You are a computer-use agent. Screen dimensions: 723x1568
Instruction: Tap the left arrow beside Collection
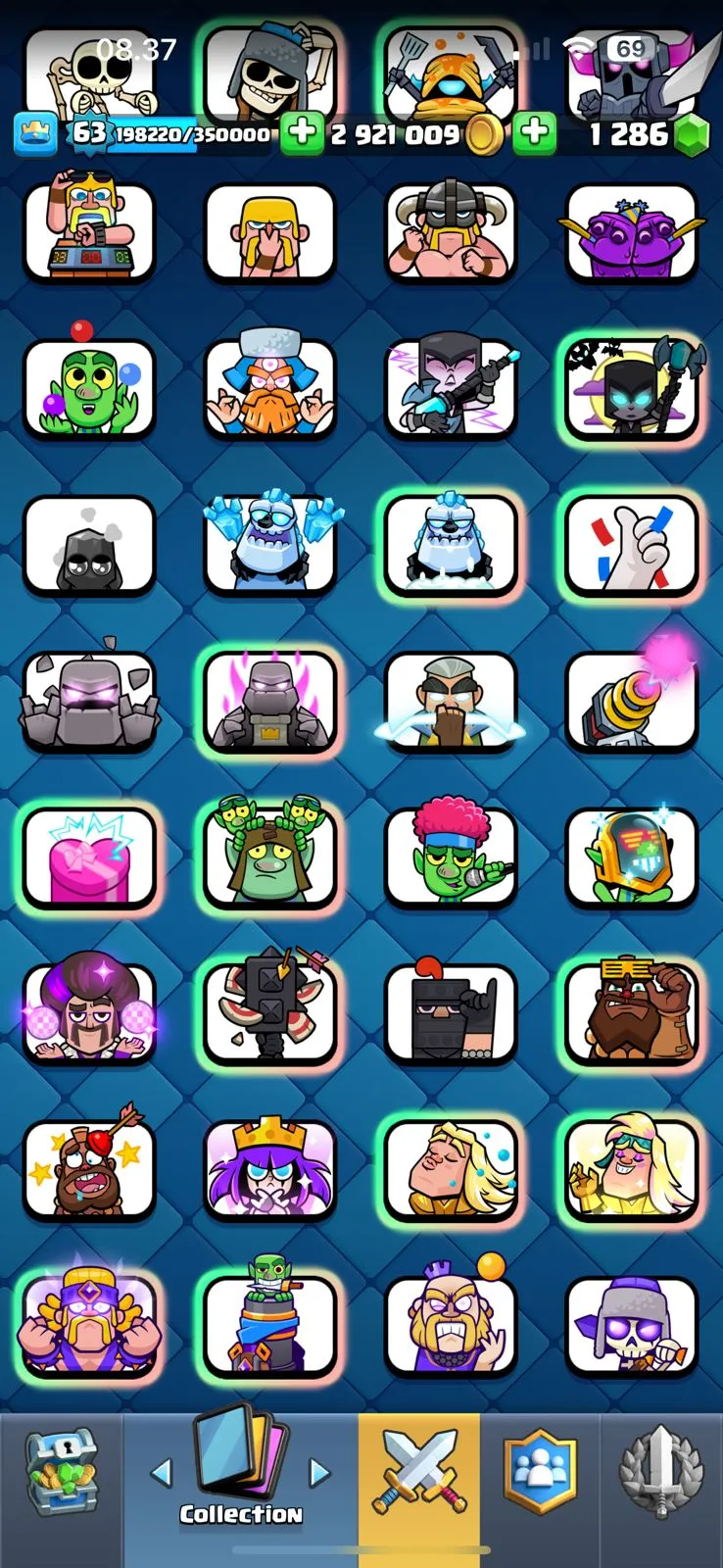[x=162, y=1471]
